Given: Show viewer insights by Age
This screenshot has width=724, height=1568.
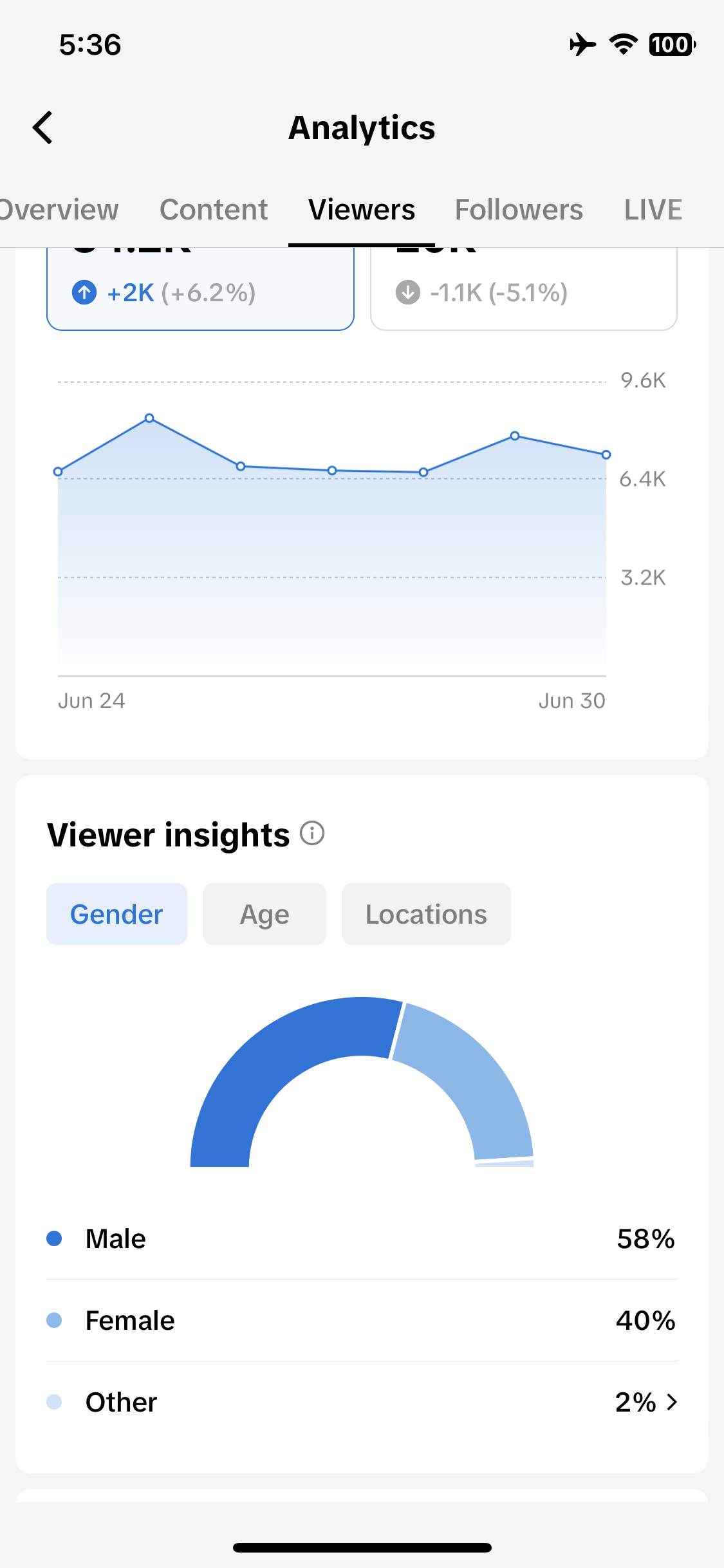Looking at the screenshot, I should tap(265, 914).
